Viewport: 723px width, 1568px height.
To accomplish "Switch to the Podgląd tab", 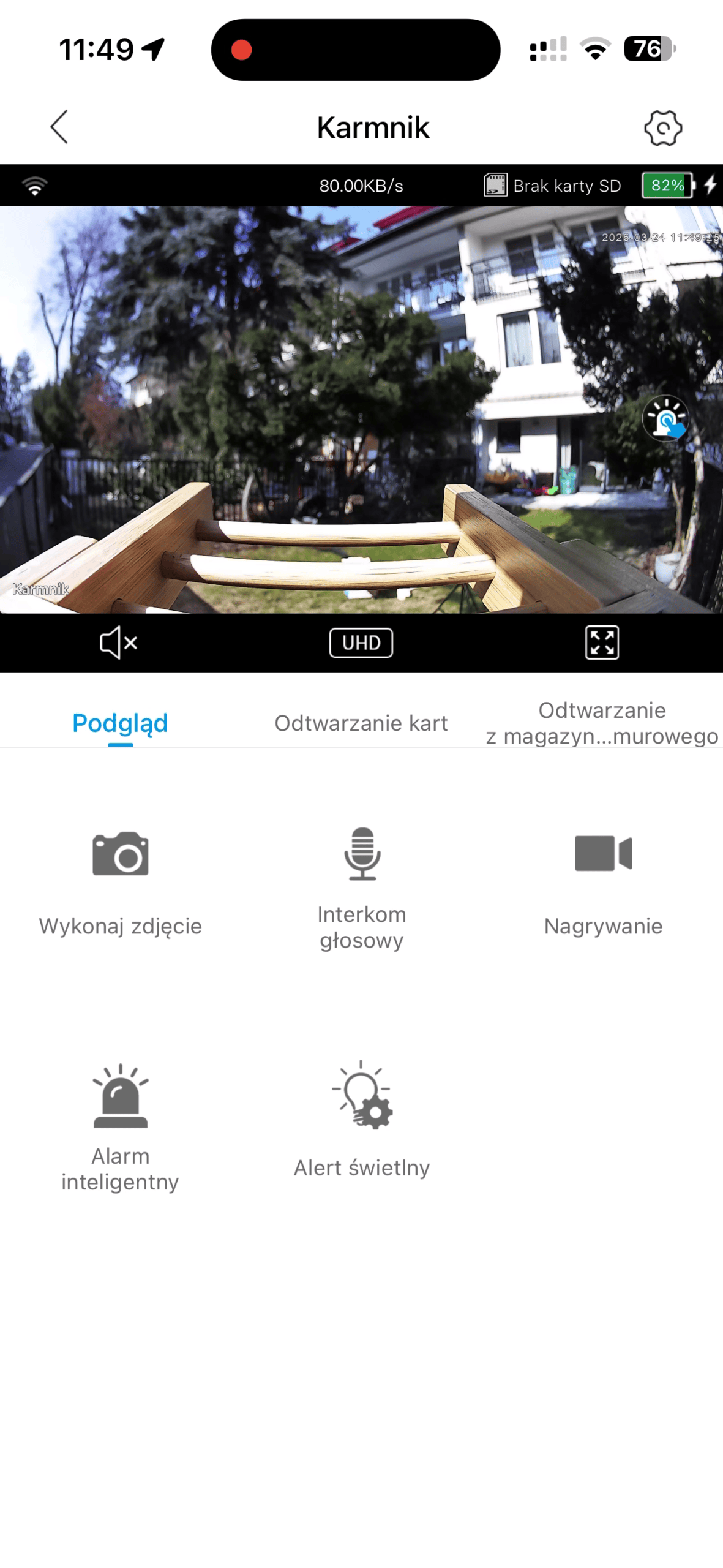I will tap(120, 723).
